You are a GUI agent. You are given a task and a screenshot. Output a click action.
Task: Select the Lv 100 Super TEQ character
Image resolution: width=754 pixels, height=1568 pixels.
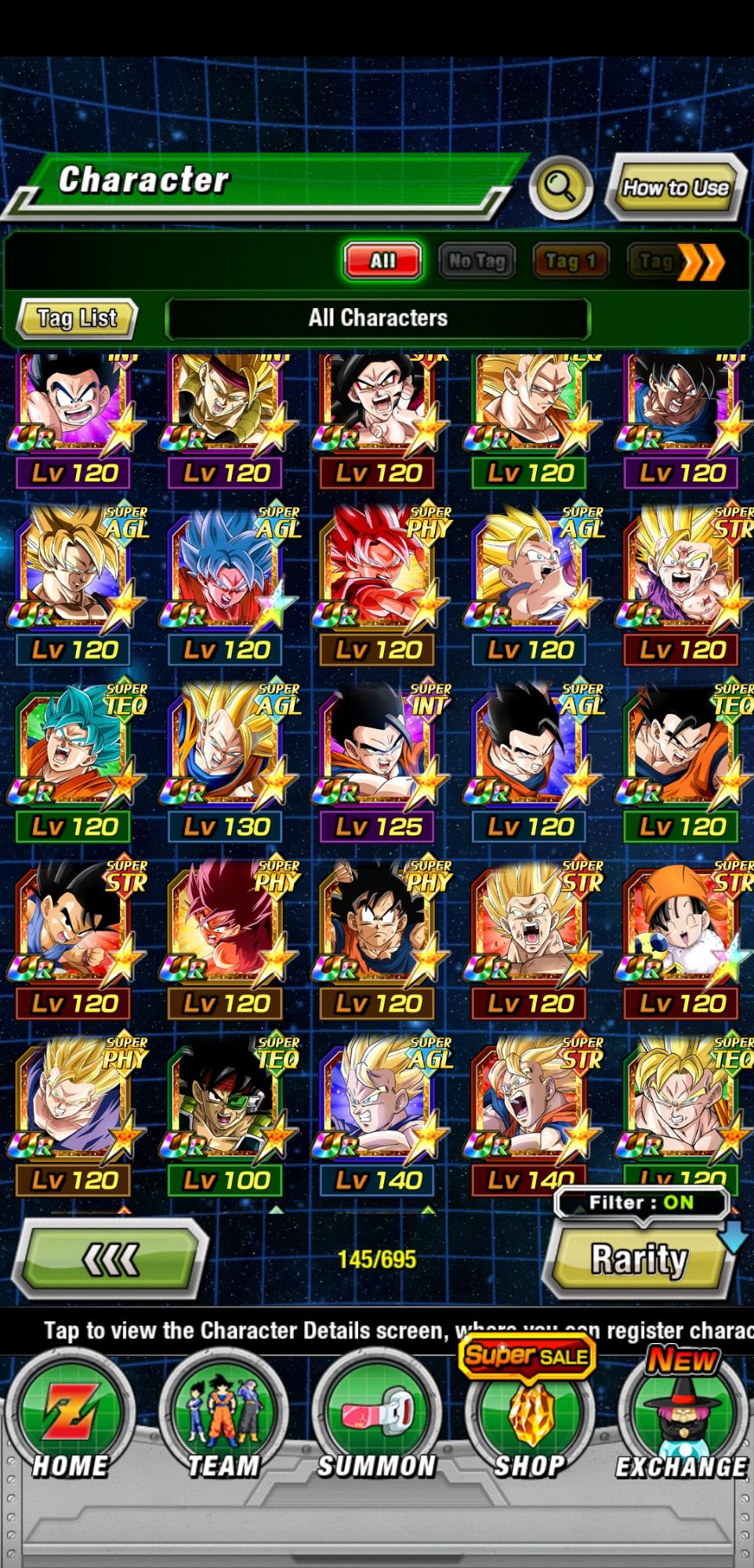coord(226,1105)
